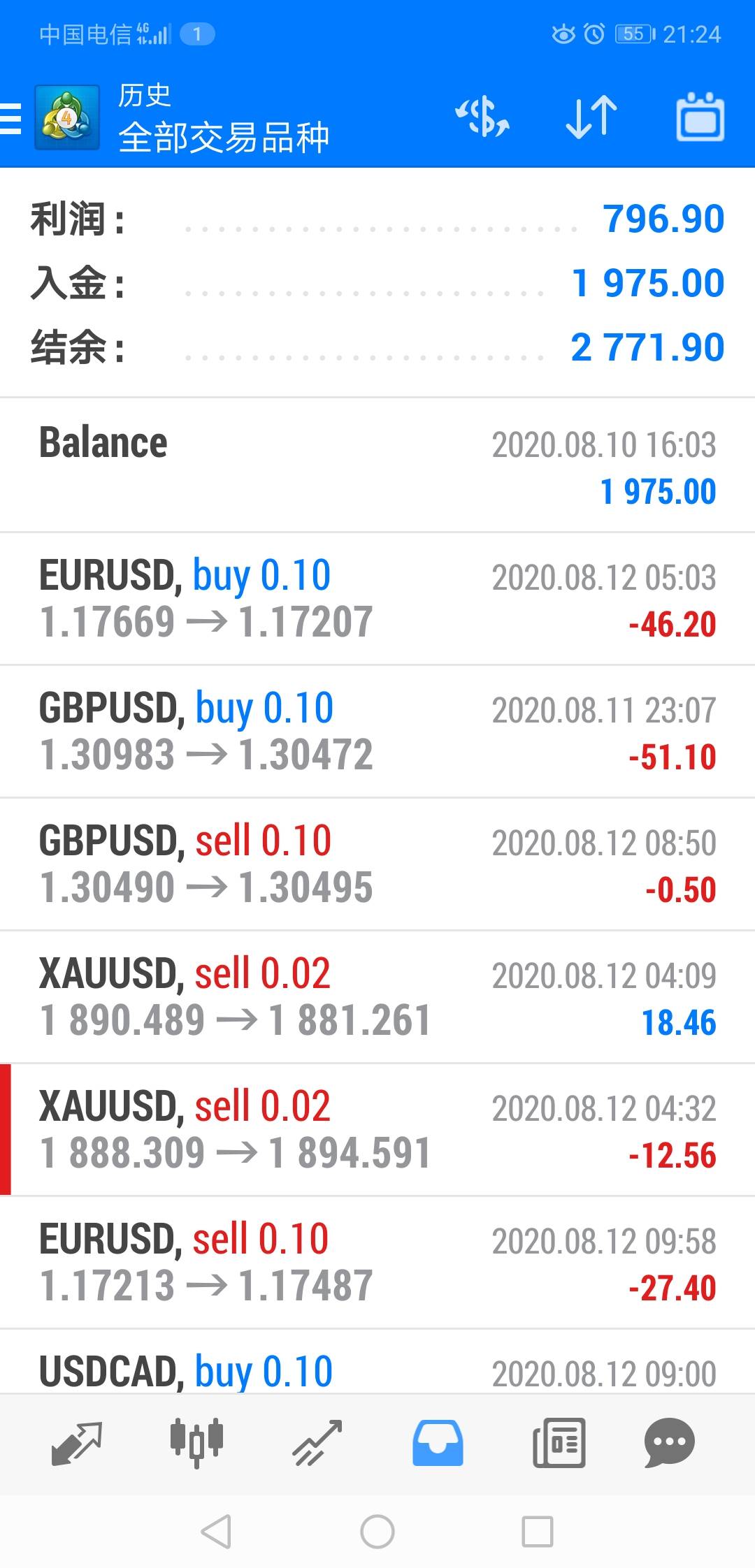
Task: Switch to the candlestick chart tab
Action: pos(197,1443)
